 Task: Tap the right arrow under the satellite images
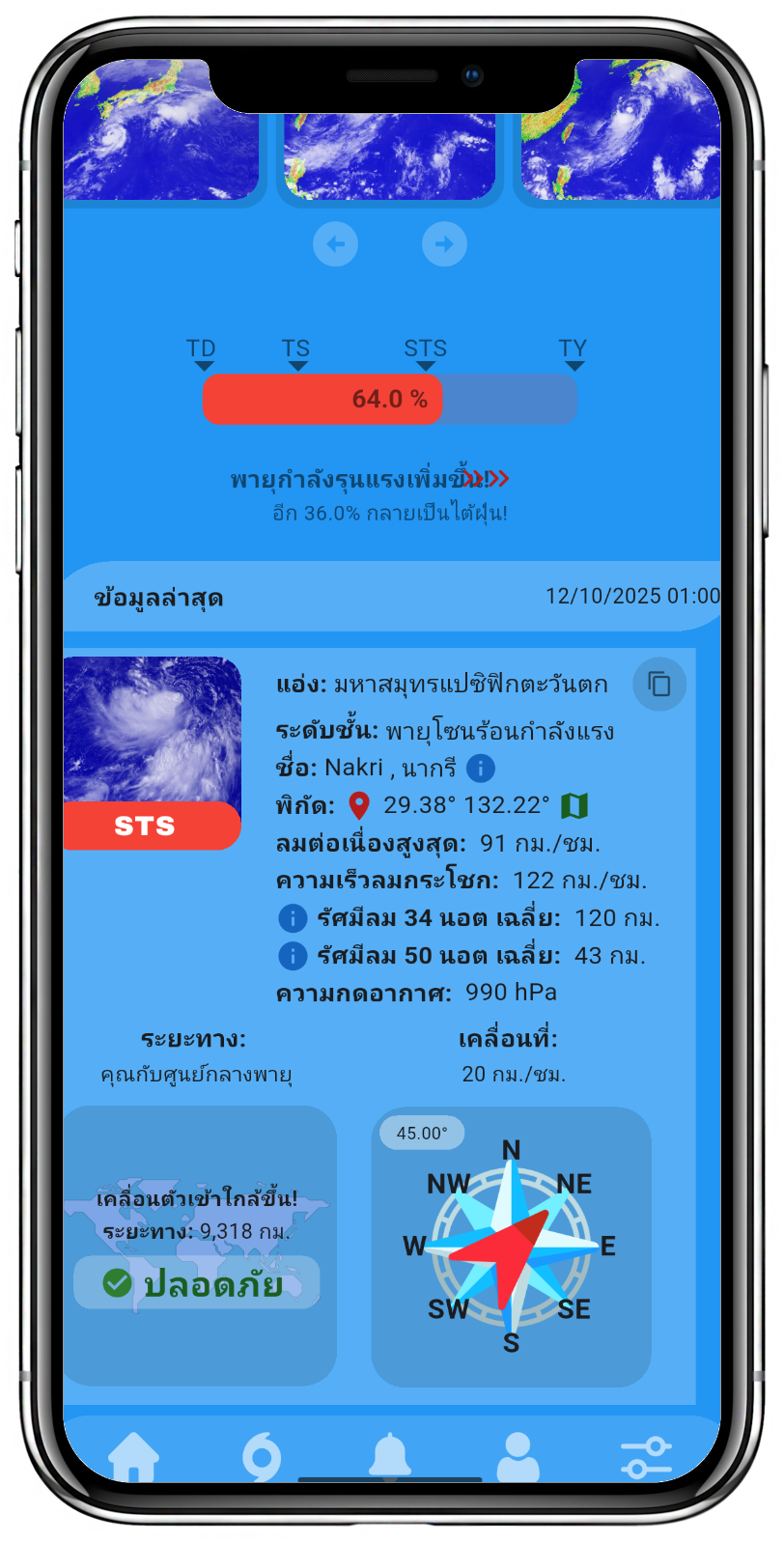click(x=444, y=244)
